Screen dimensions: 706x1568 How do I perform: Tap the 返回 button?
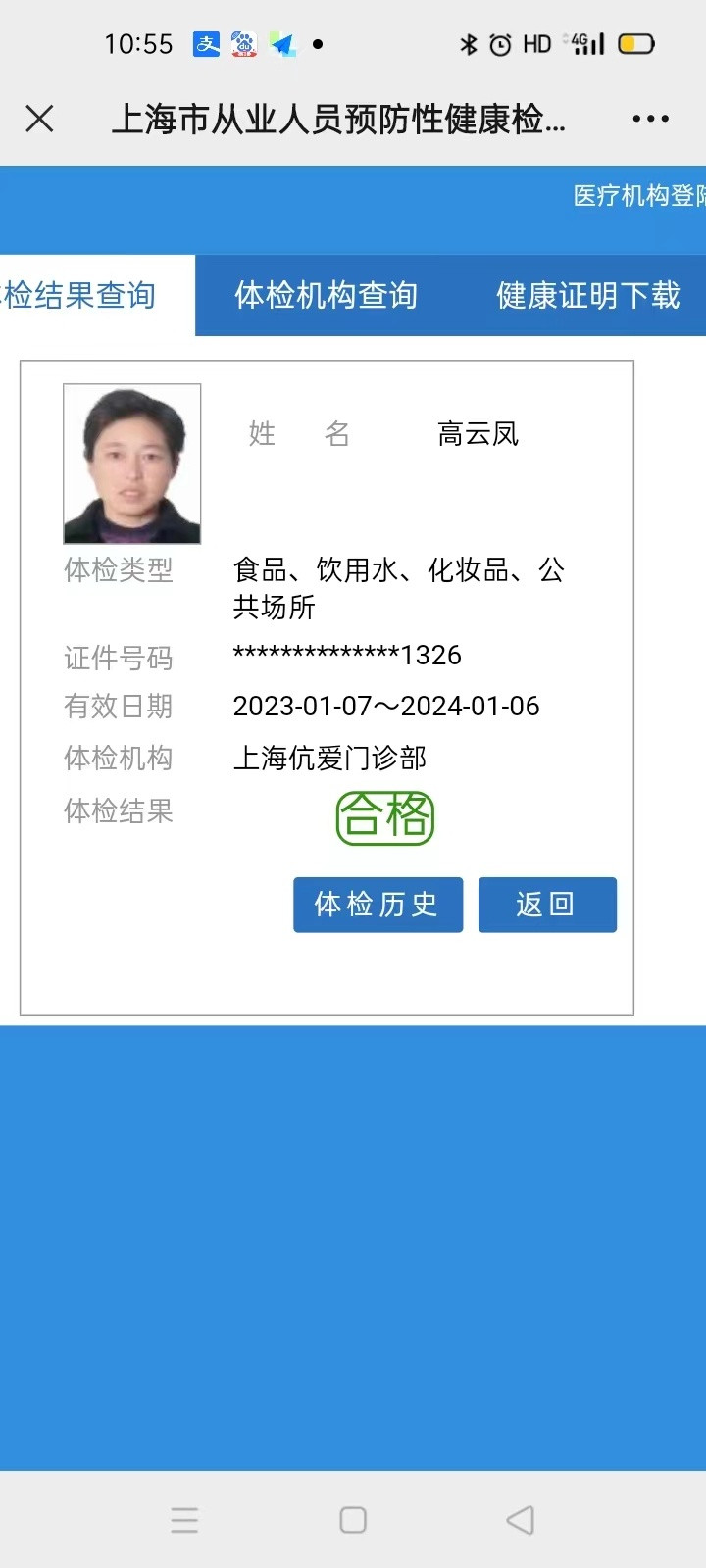(547, 904)
